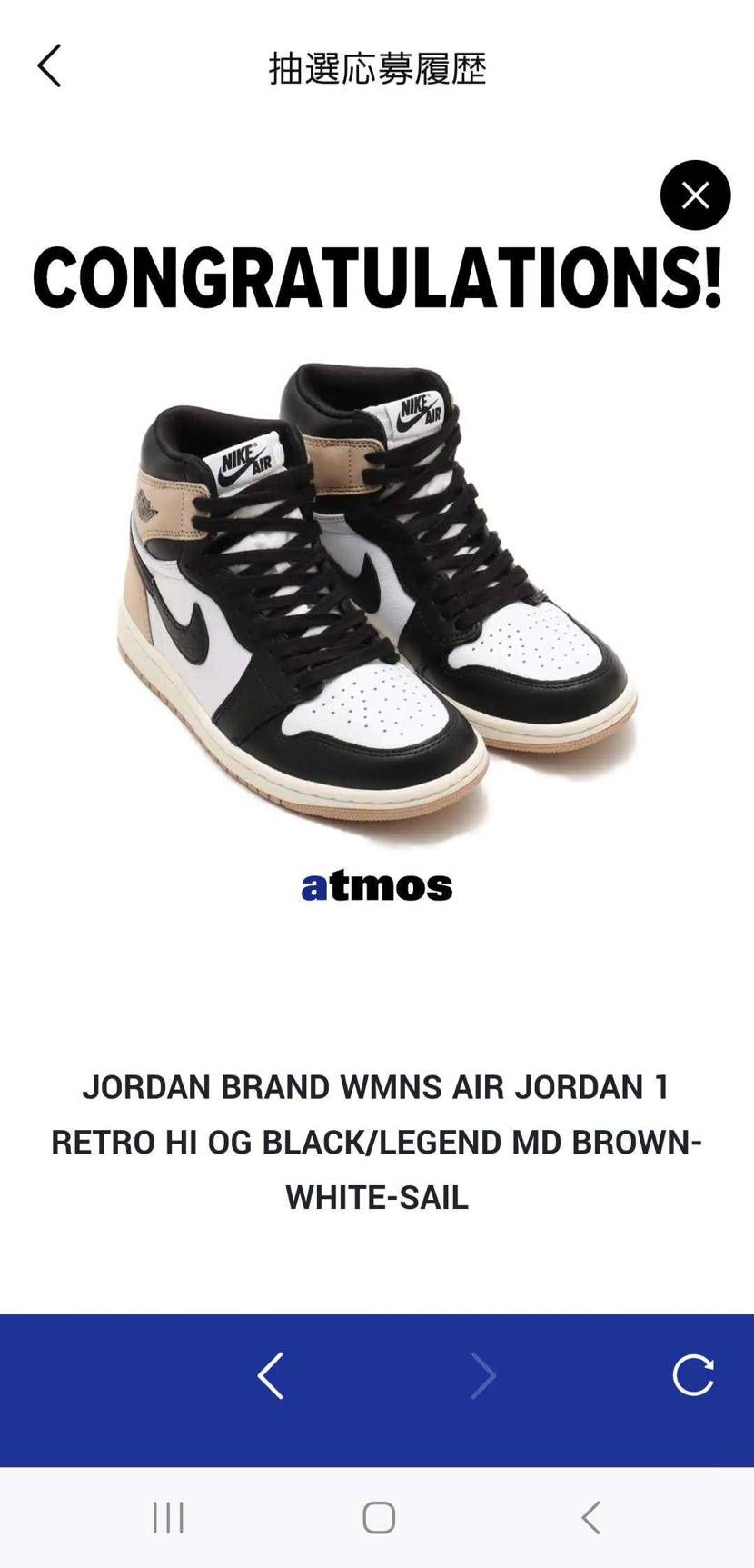Reload the page
The height and width of the screenshot is (1568, 754).
pyautogui.click(x=693, y=1375)
